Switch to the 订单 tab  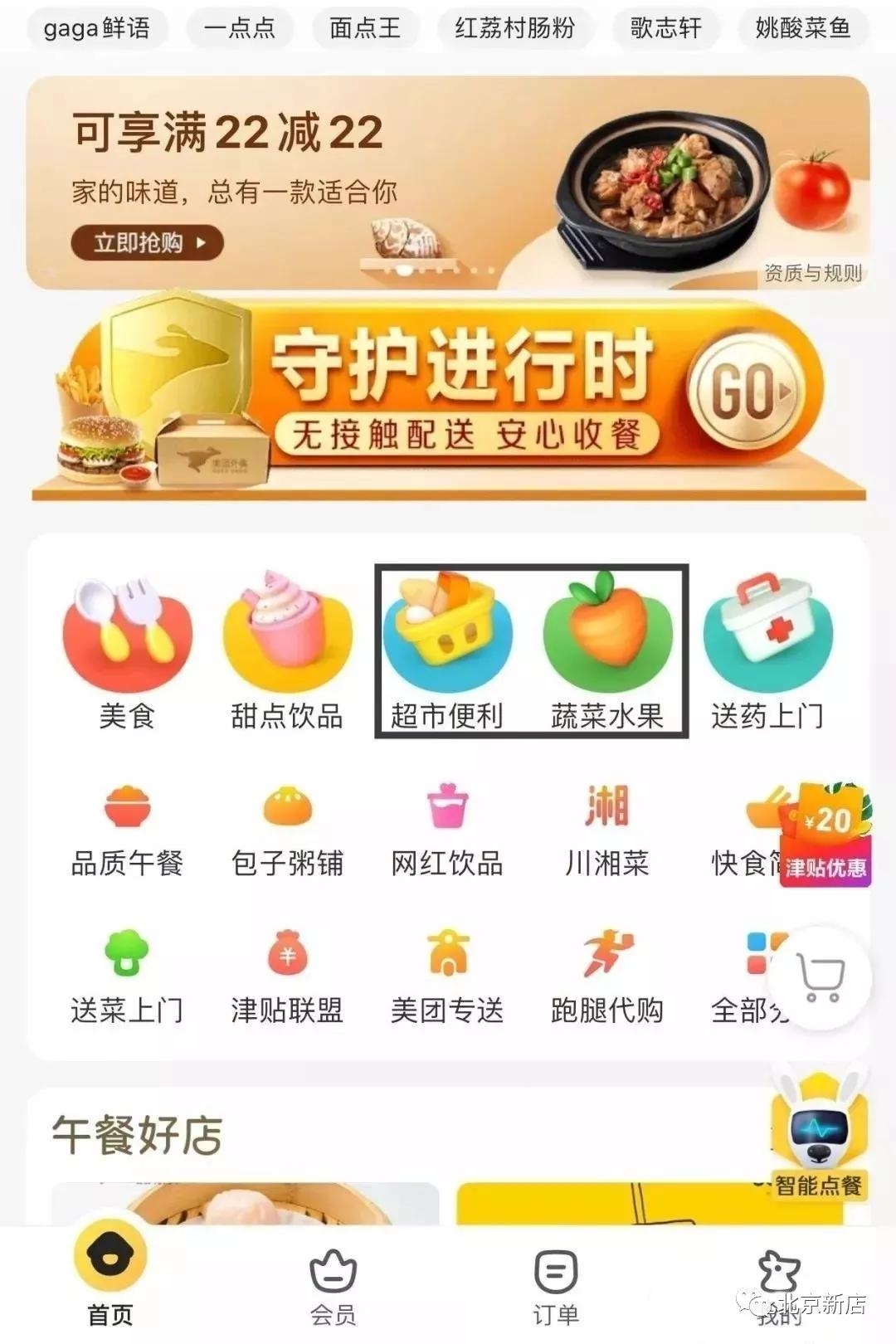556,1286
